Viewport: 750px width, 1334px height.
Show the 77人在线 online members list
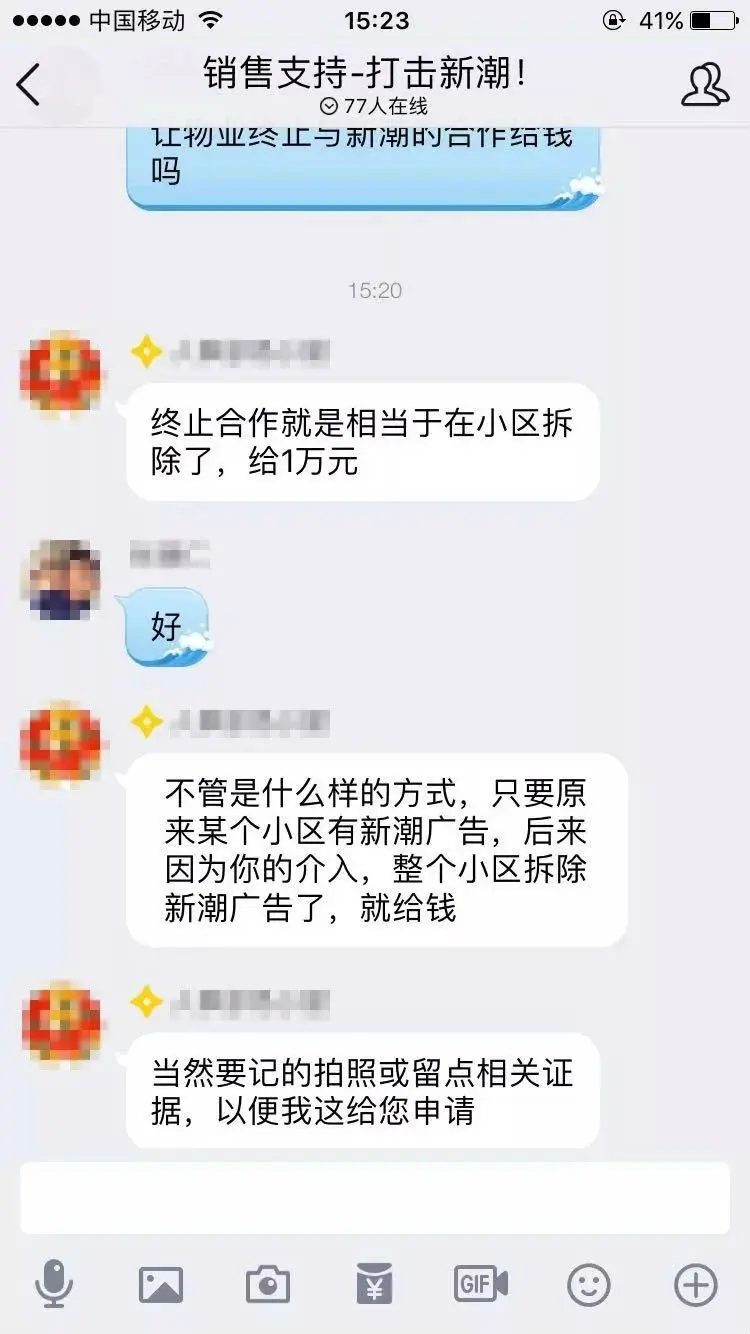point(374,106)
